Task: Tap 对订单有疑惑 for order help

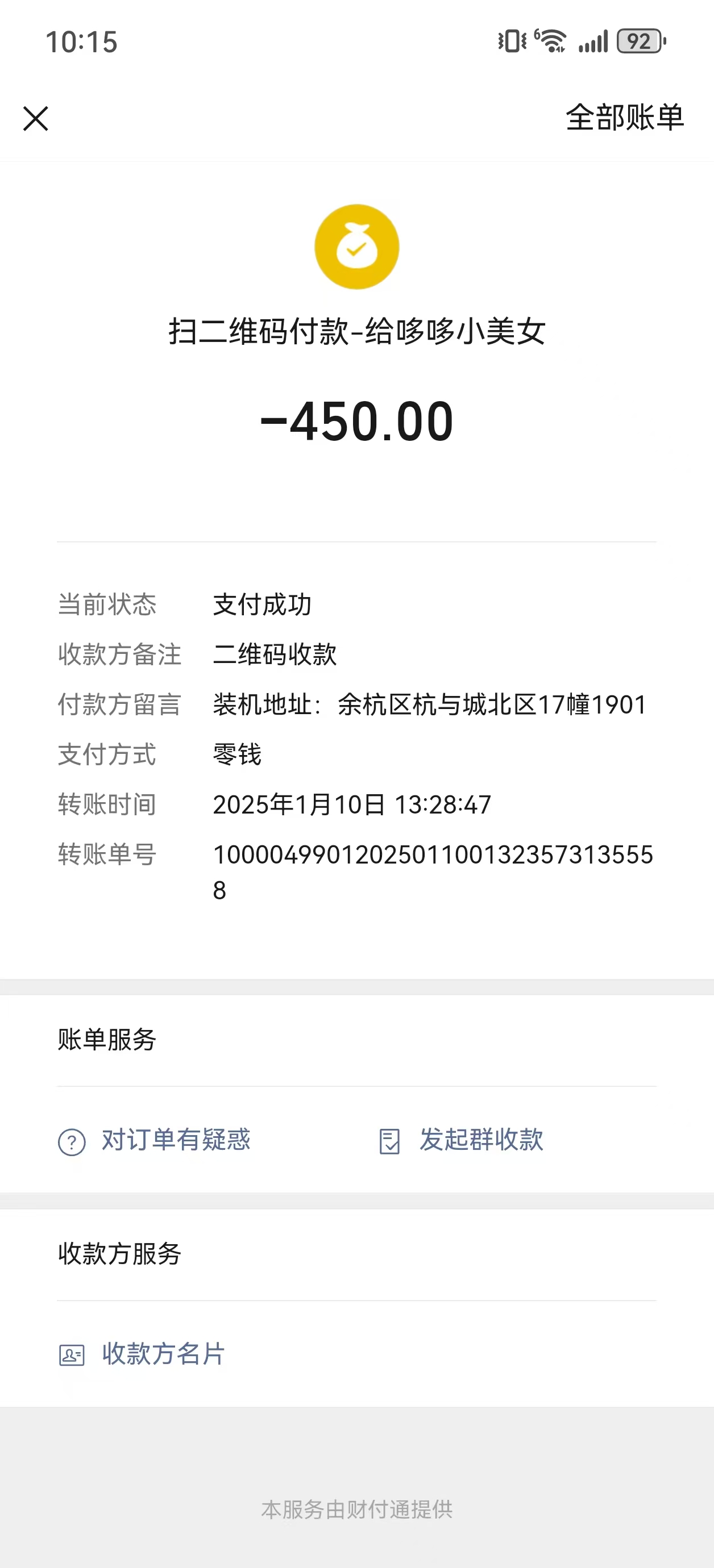Action: tap(155, 1140)
